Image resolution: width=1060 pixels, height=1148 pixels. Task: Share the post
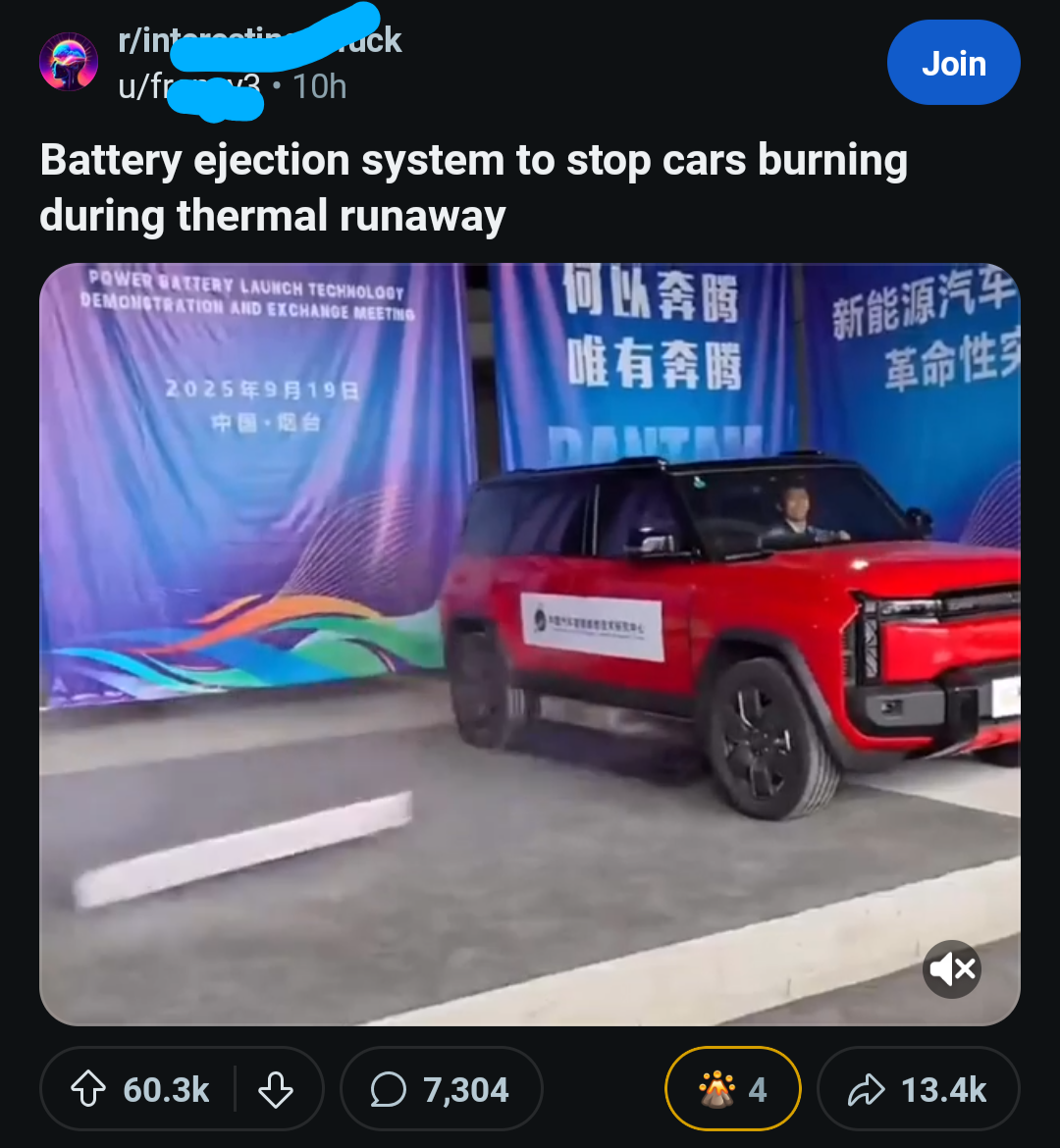click(x=918, y=1089)
